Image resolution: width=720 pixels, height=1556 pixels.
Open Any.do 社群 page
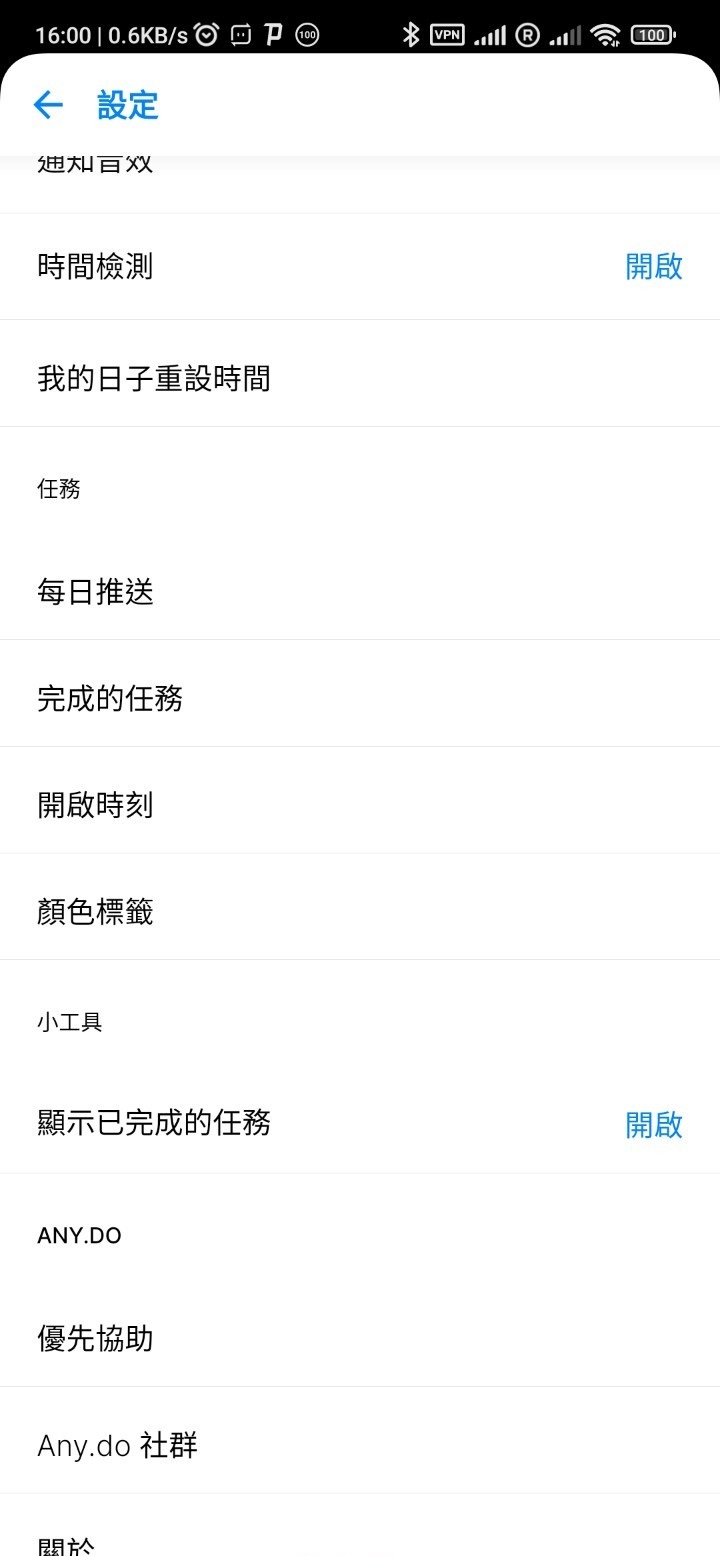click(360, 1445)
